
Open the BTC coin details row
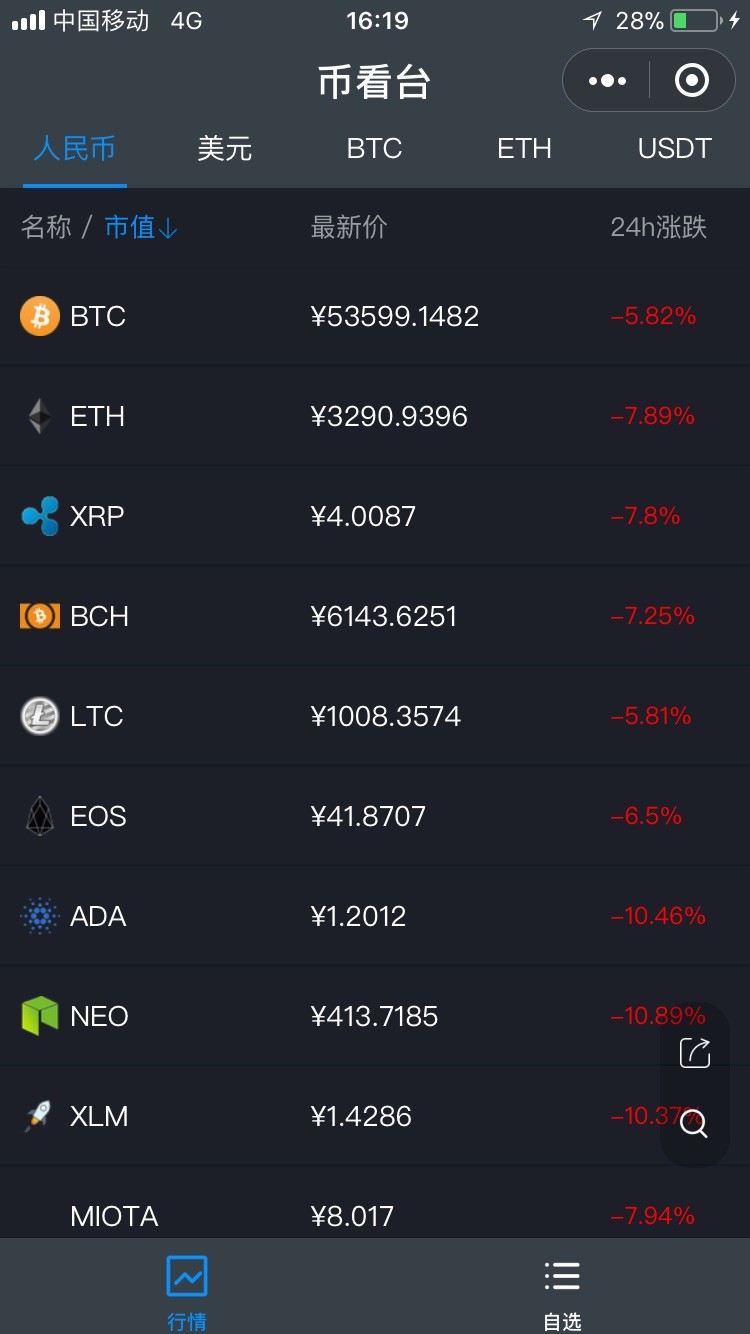point(375,316)
